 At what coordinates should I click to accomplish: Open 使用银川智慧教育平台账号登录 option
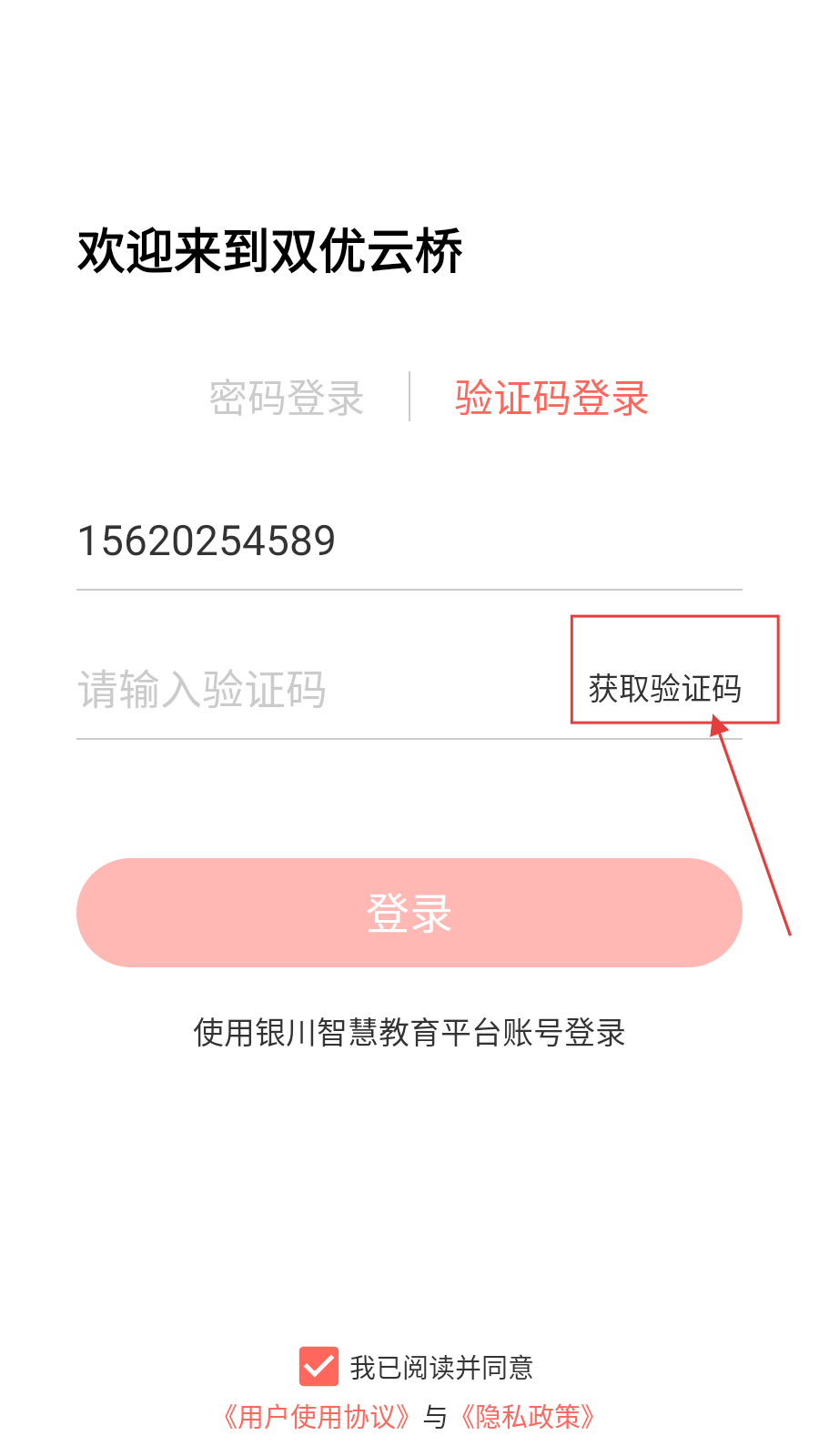pyautogui.click(x=409, y=1033)
